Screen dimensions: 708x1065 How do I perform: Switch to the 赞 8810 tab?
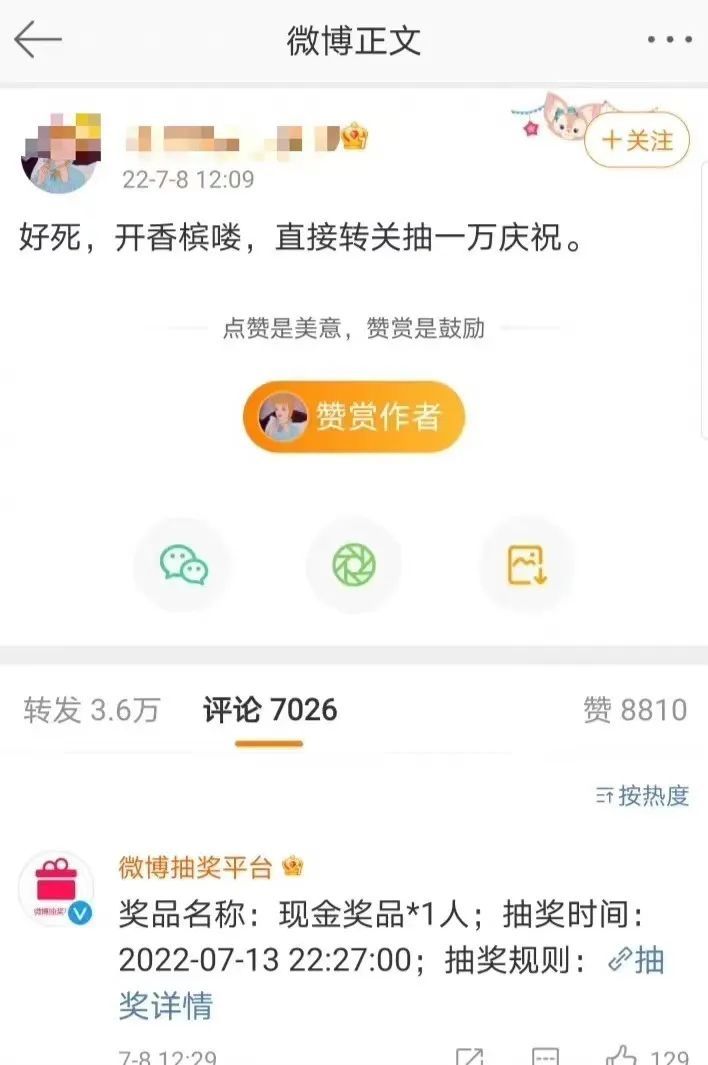[635, 710]
